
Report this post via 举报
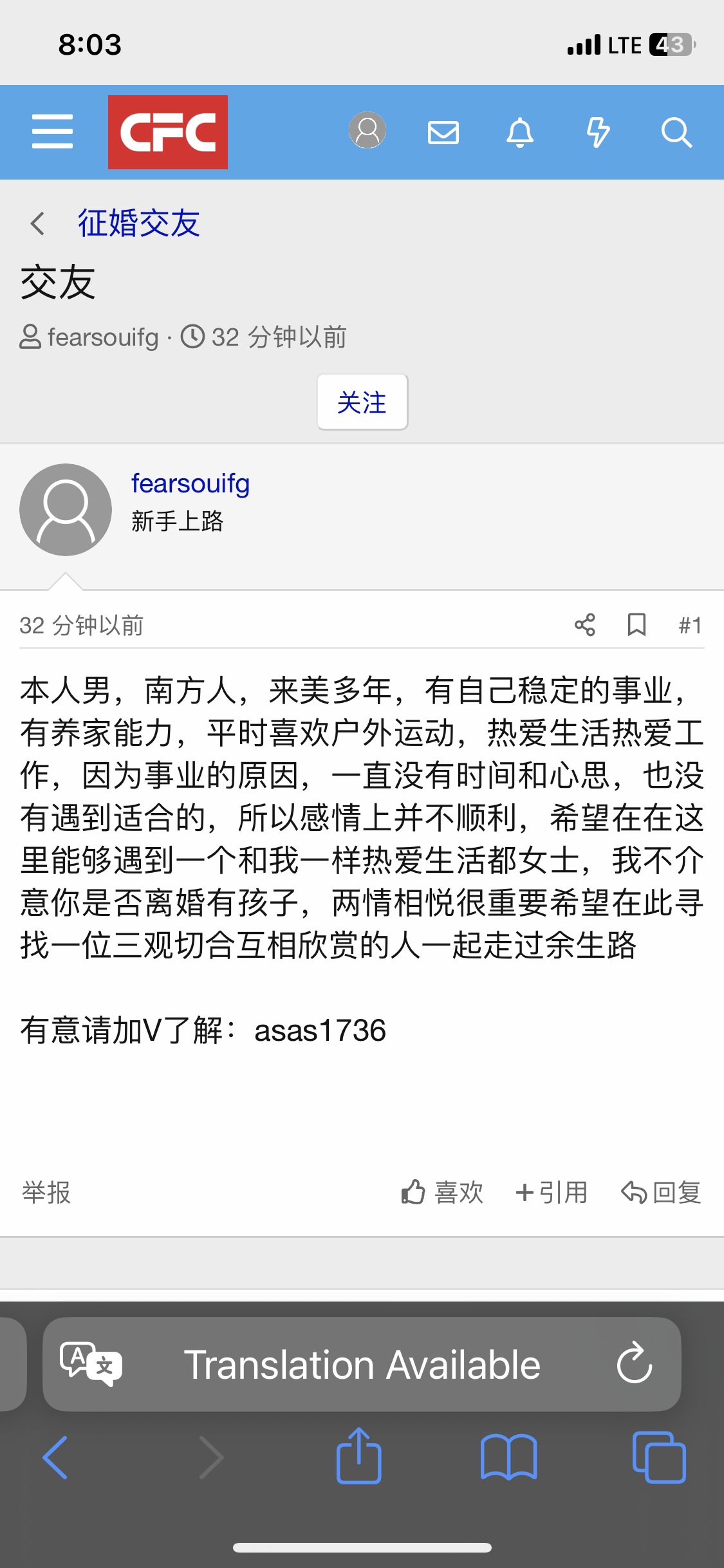pos(46,1193)
